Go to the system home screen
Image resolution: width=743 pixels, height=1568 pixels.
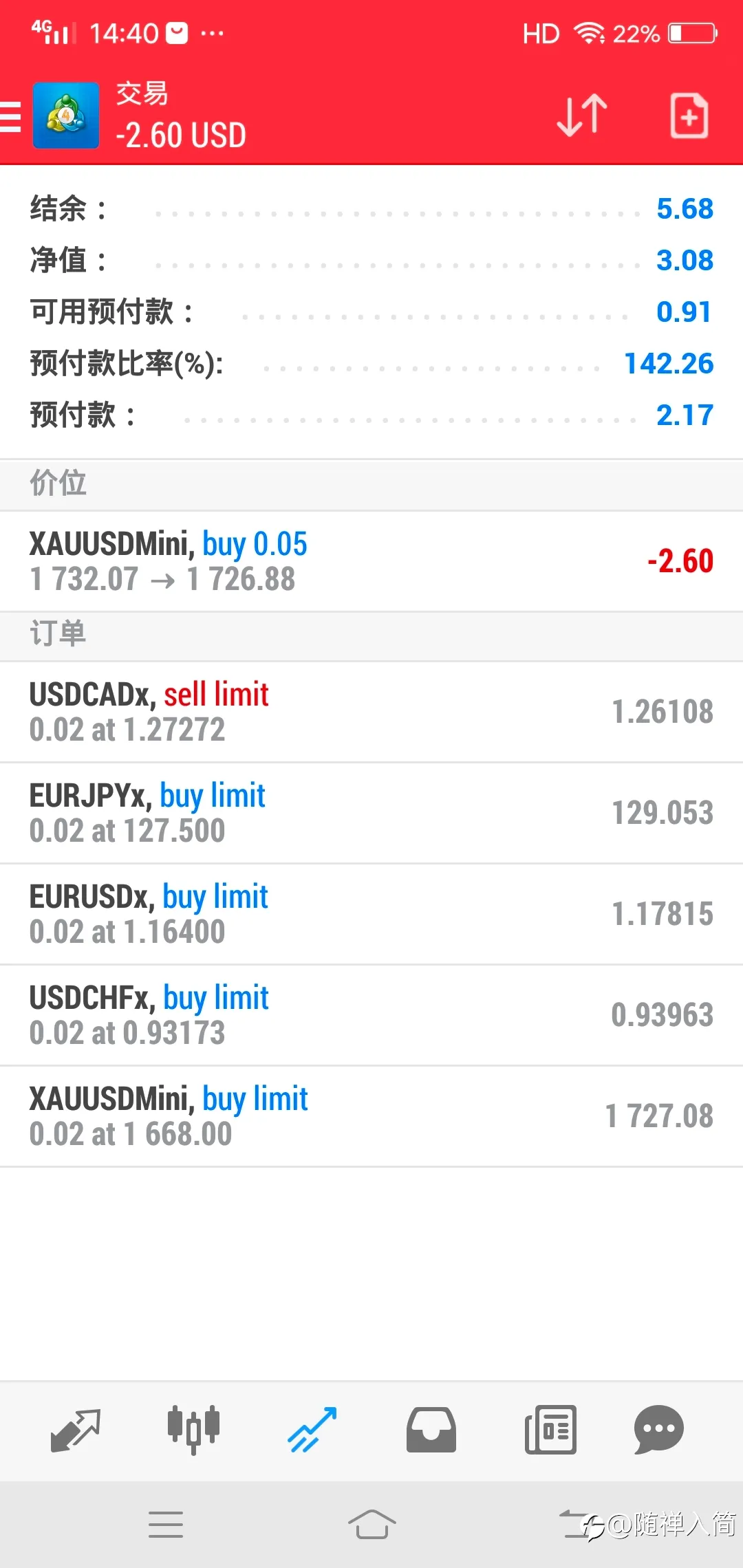(371, 1524)
